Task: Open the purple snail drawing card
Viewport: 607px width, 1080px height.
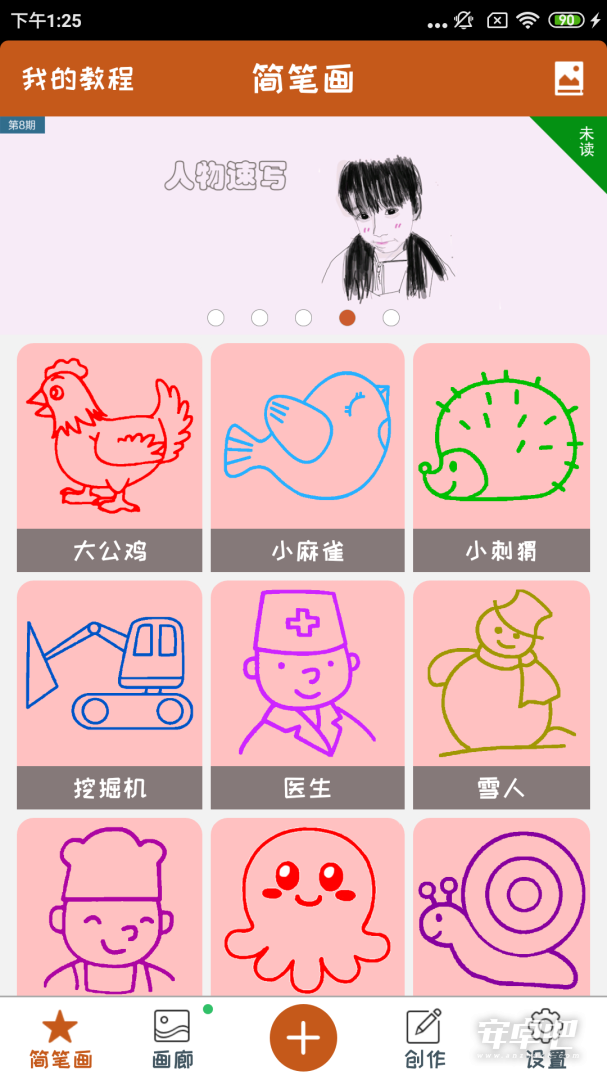Action: click(x=502, y=907)
